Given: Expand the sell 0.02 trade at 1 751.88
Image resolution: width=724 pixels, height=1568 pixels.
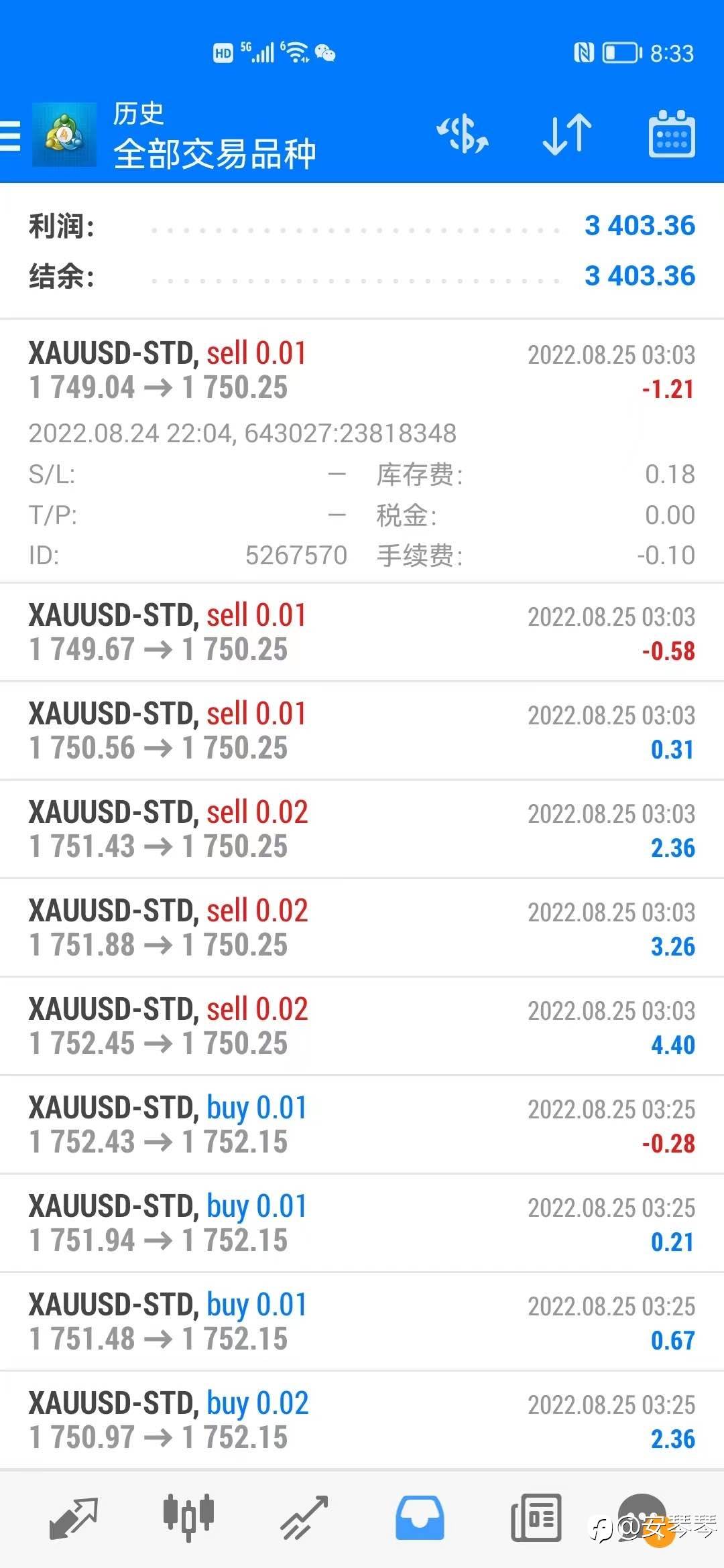Looking at the screenshot, I should [x=362, y=928].
